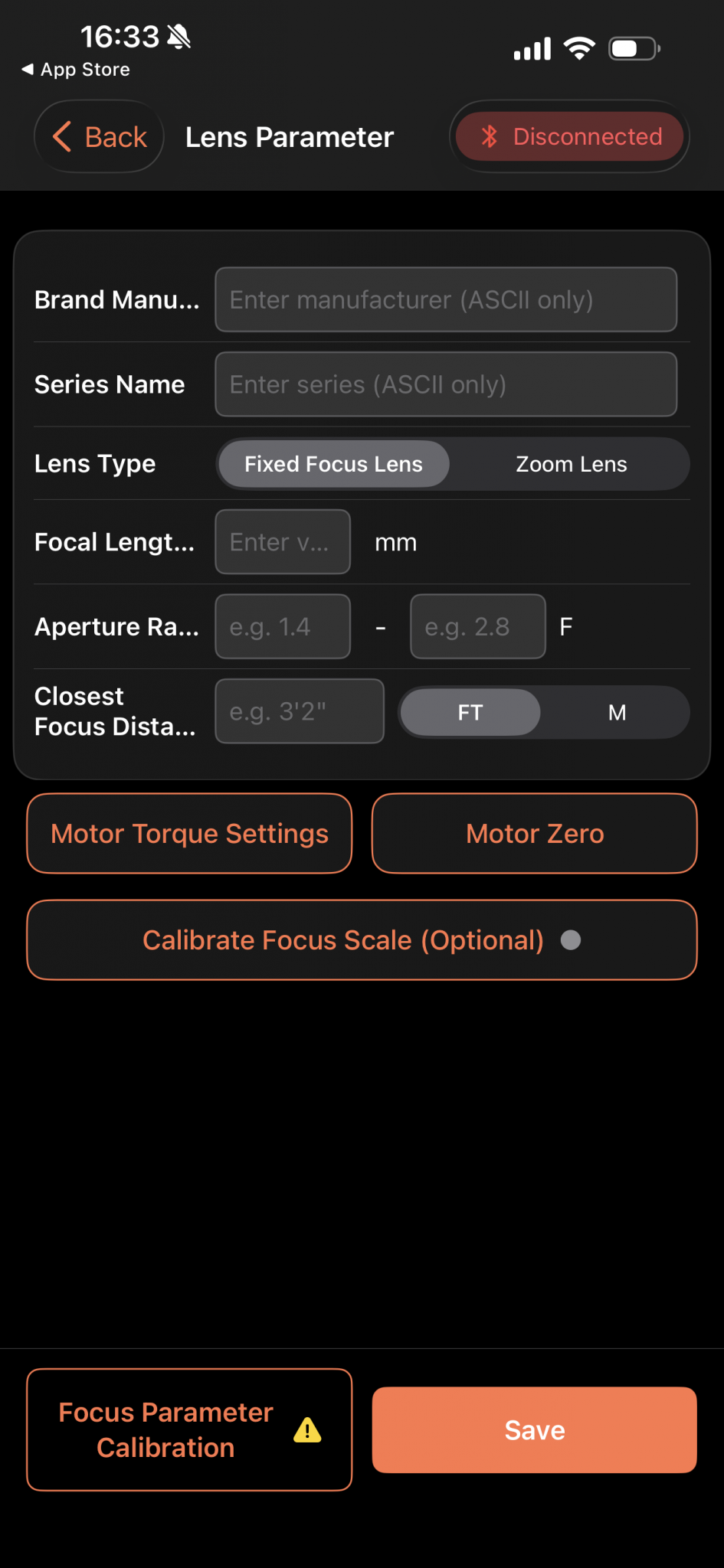Select FT distance unit
Image resolution: width=724 pixels, height=1568 pixels.
click(470, 713)
